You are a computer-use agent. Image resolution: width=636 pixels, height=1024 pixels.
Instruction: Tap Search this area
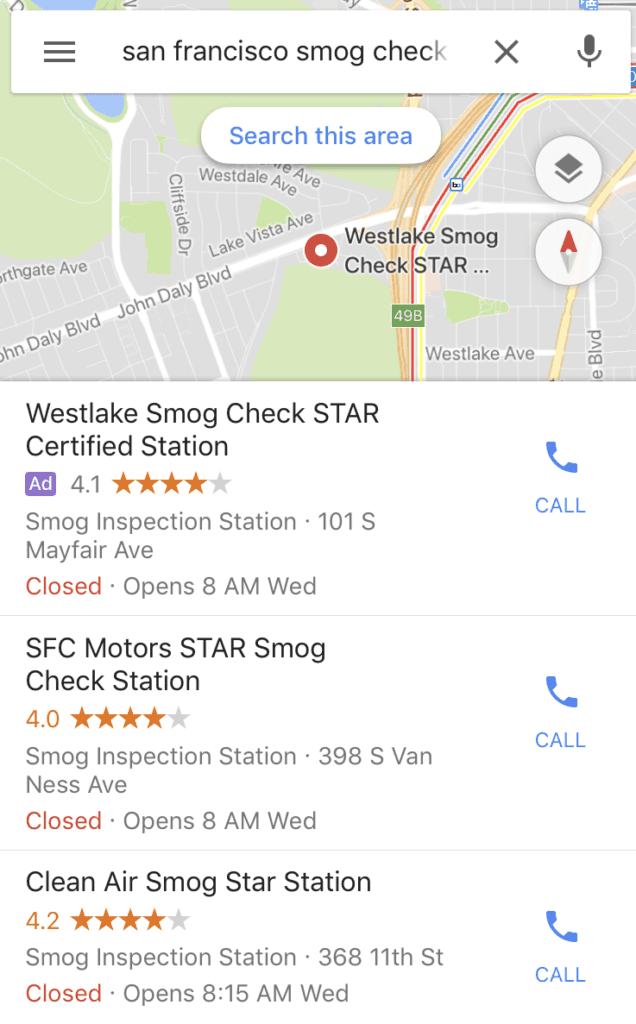point(321,136)
